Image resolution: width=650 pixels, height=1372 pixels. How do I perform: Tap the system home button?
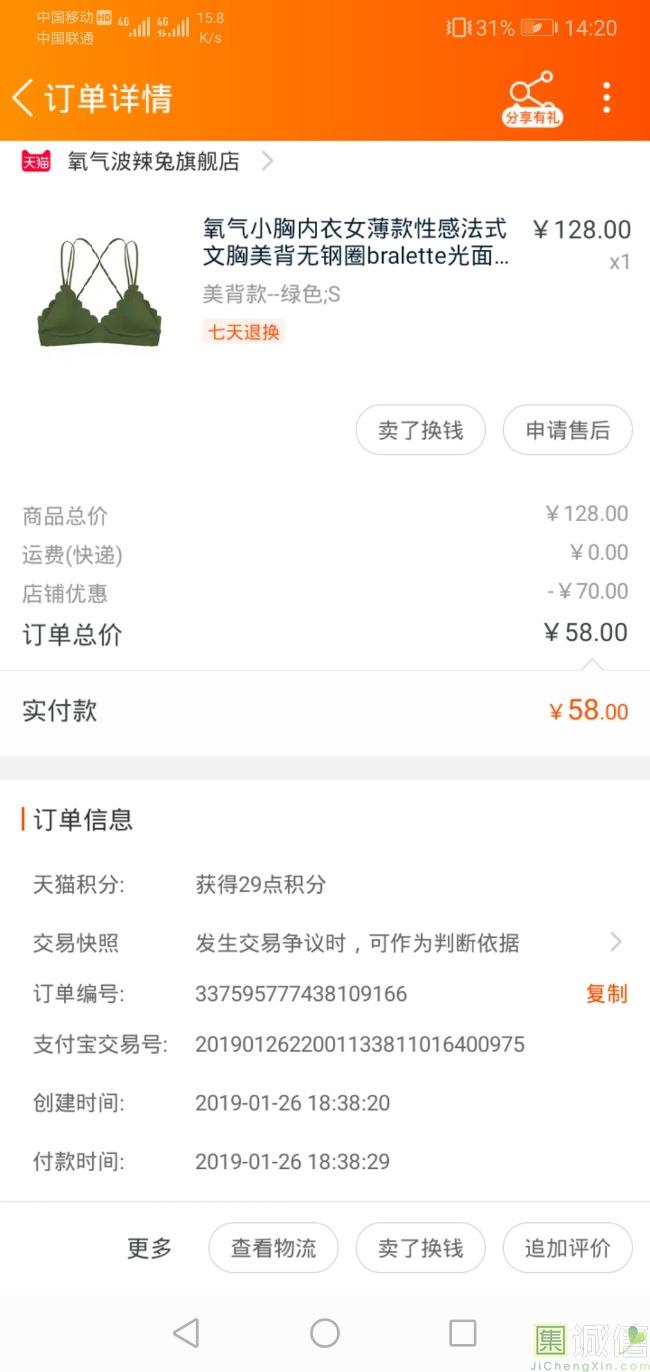325,1333
